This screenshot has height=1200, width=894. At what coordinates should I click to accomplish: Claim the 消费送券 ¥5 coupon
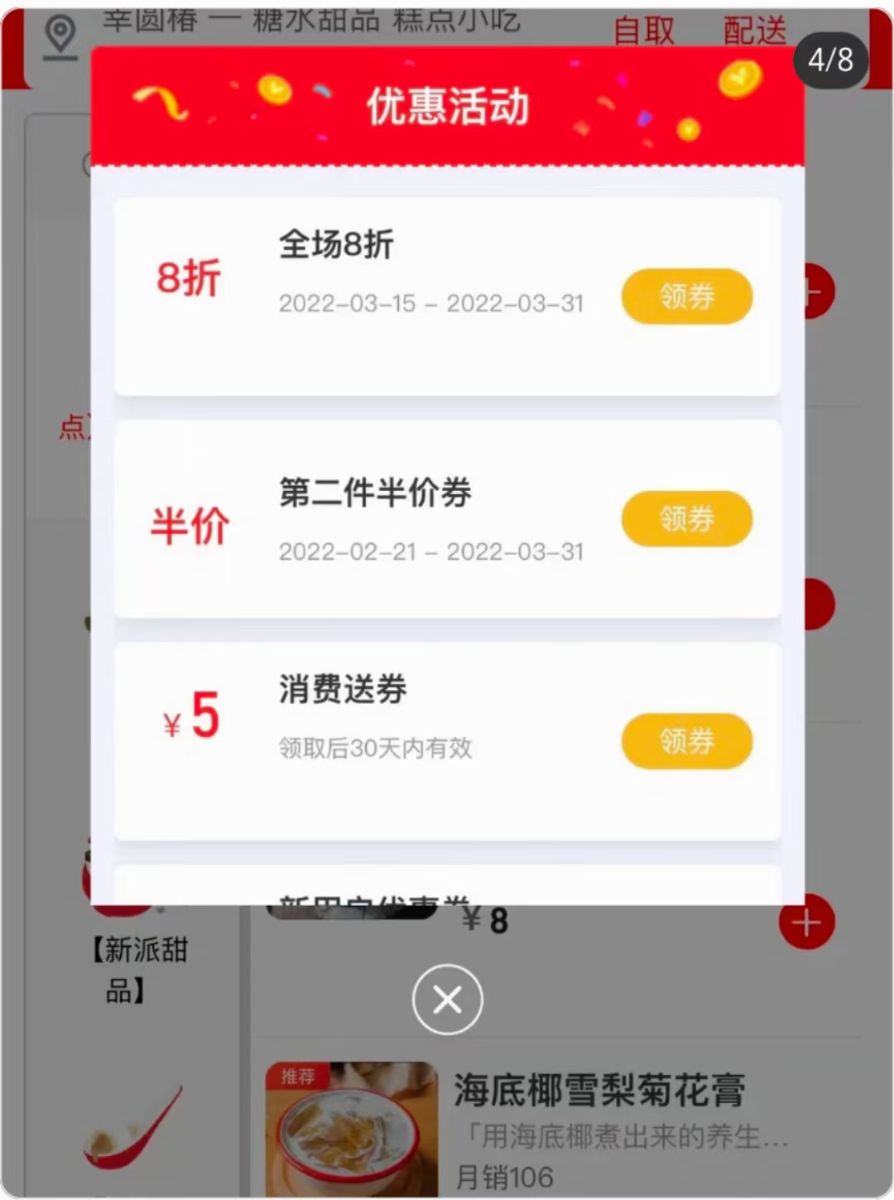click(x=687, y=741)
